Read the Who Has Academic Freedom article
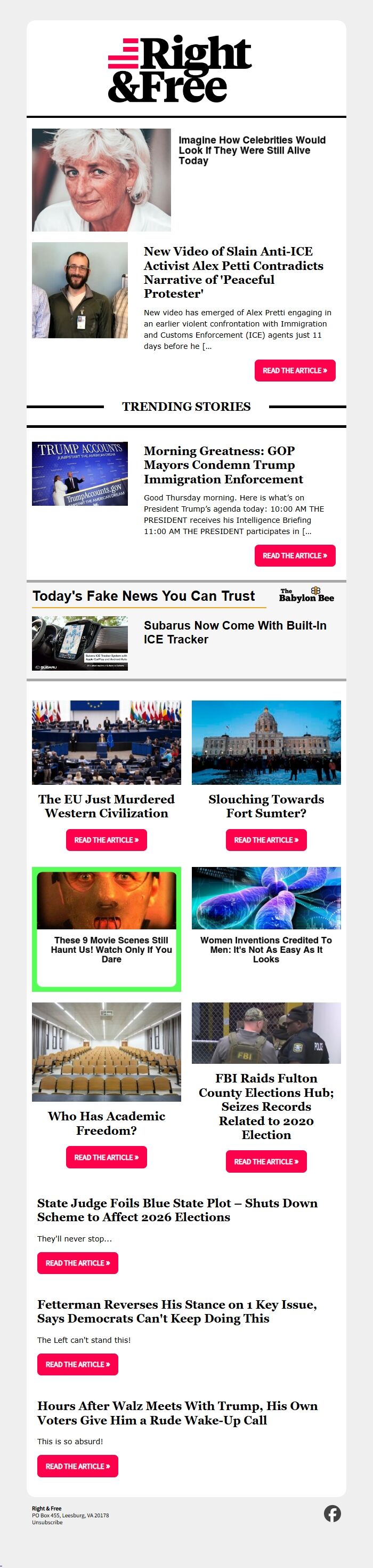This screenshot has height=1568, width=373. tap(107, 1157)
